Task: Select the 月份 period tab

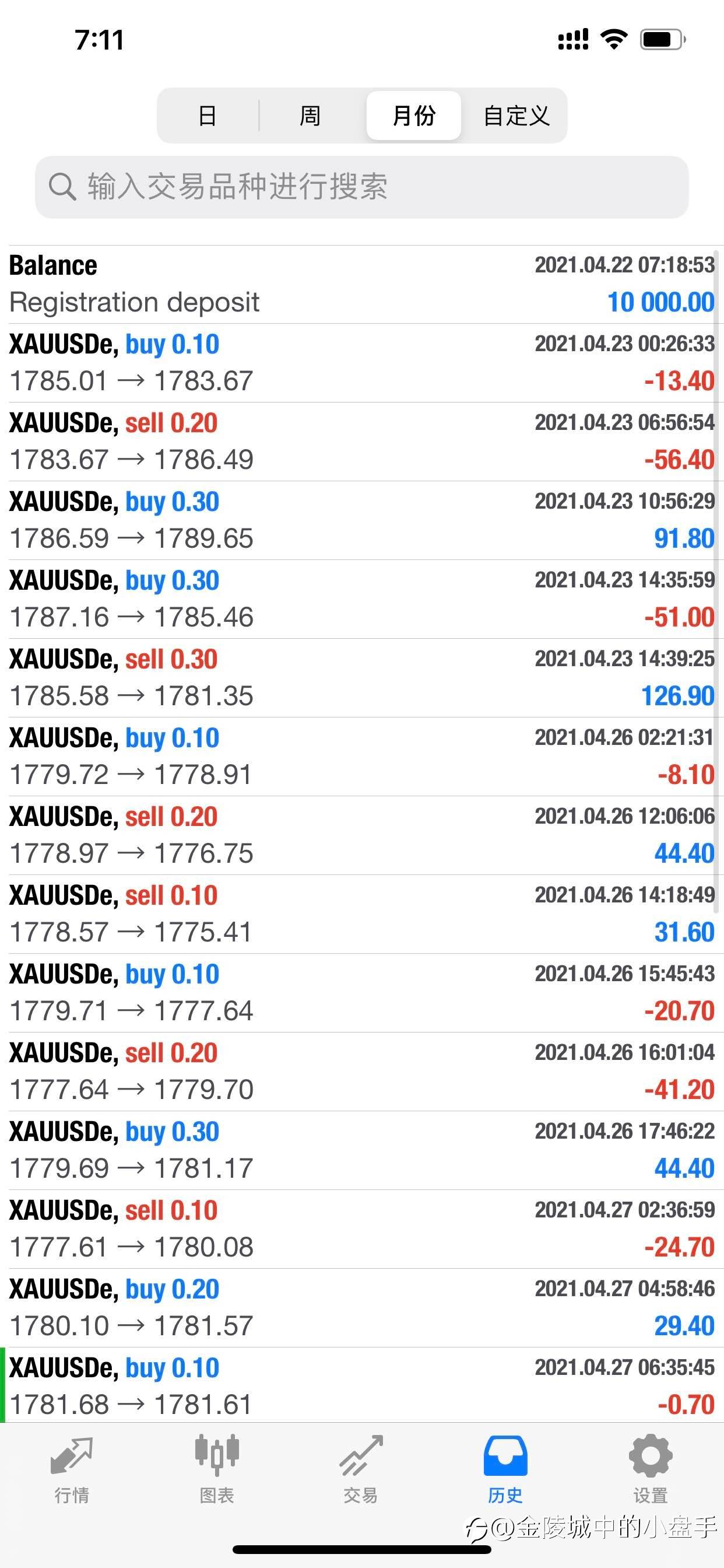Action: (414, 116)
